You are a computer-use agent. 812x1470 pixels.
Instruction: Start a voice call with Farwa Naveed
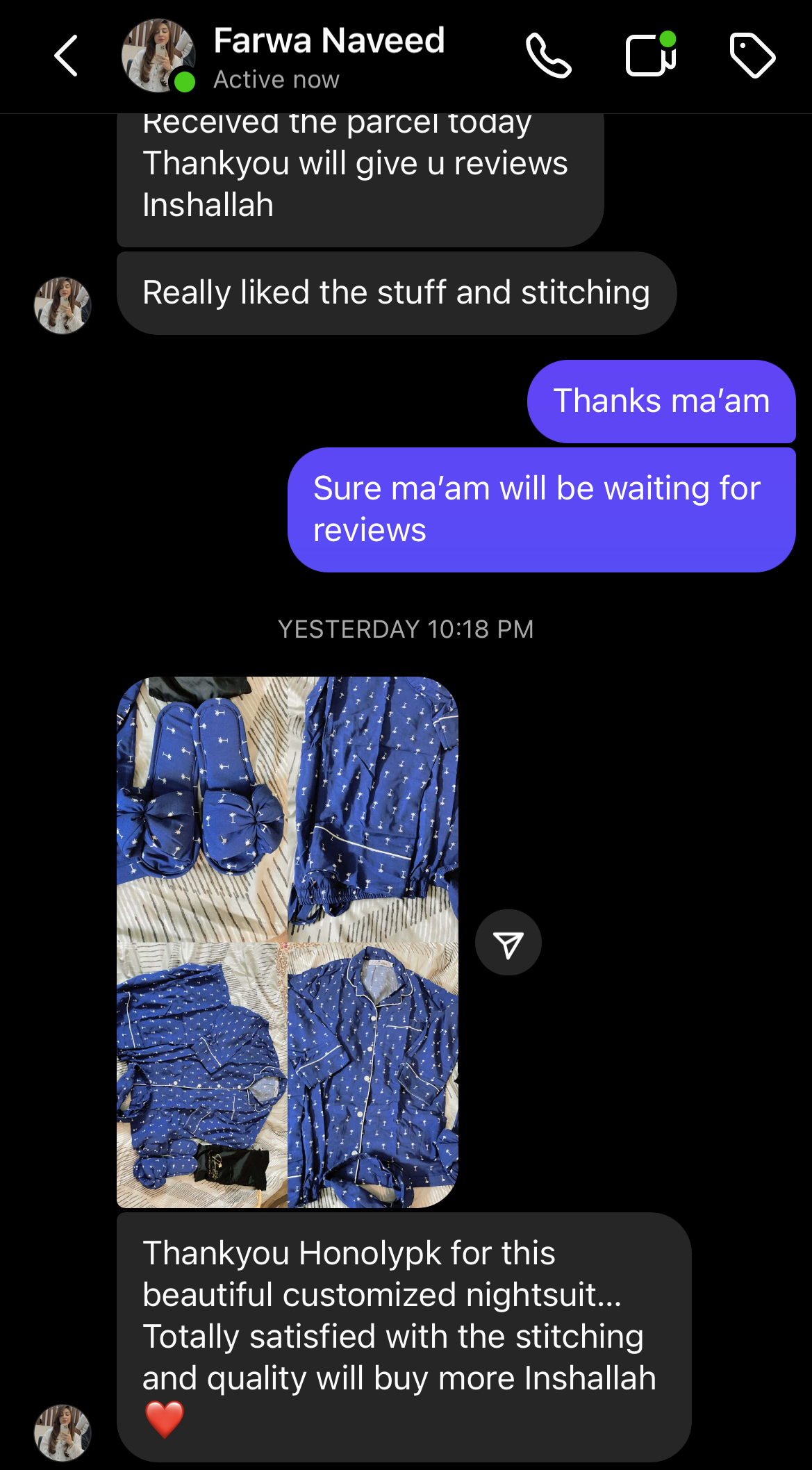click(548, 56)
